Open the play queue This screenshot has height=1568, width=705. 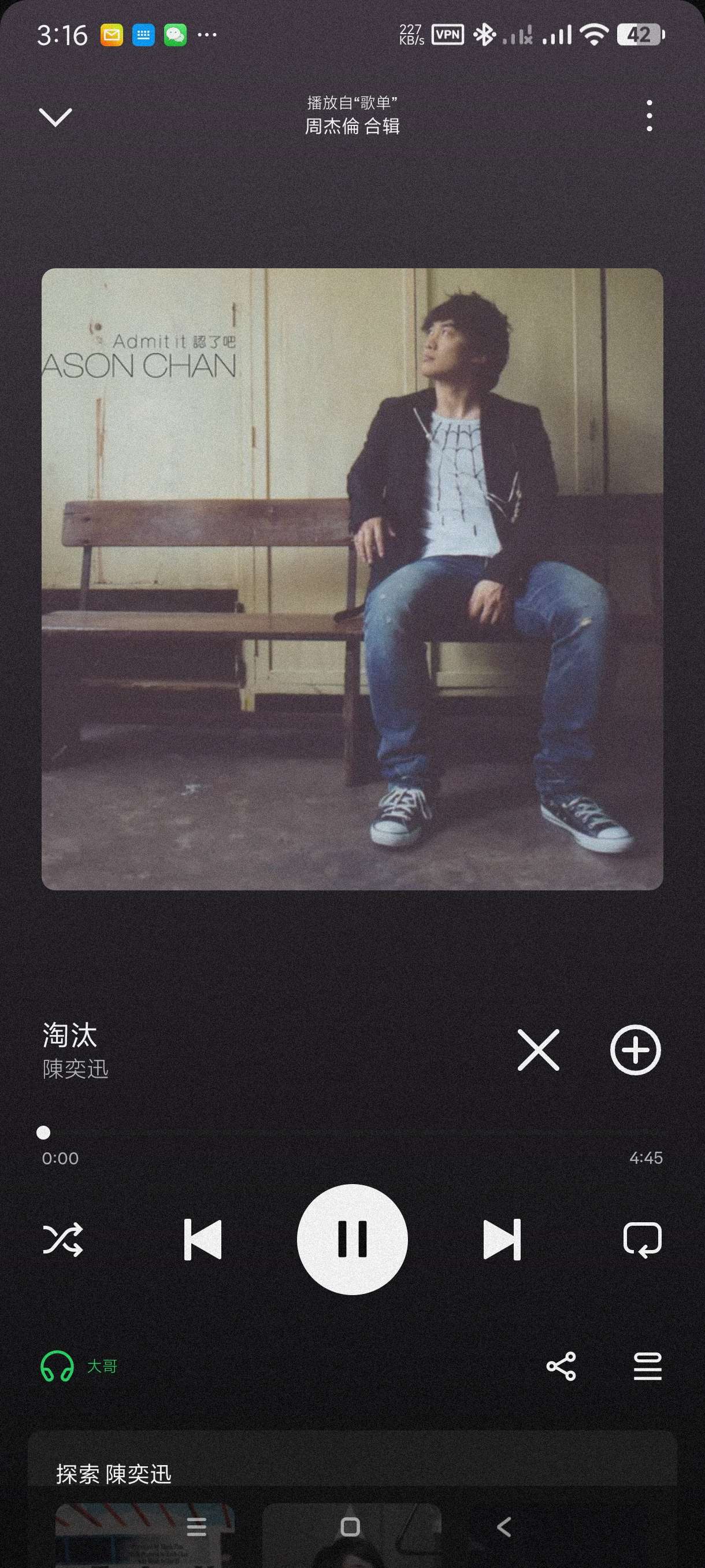(x=647, y=1366)
